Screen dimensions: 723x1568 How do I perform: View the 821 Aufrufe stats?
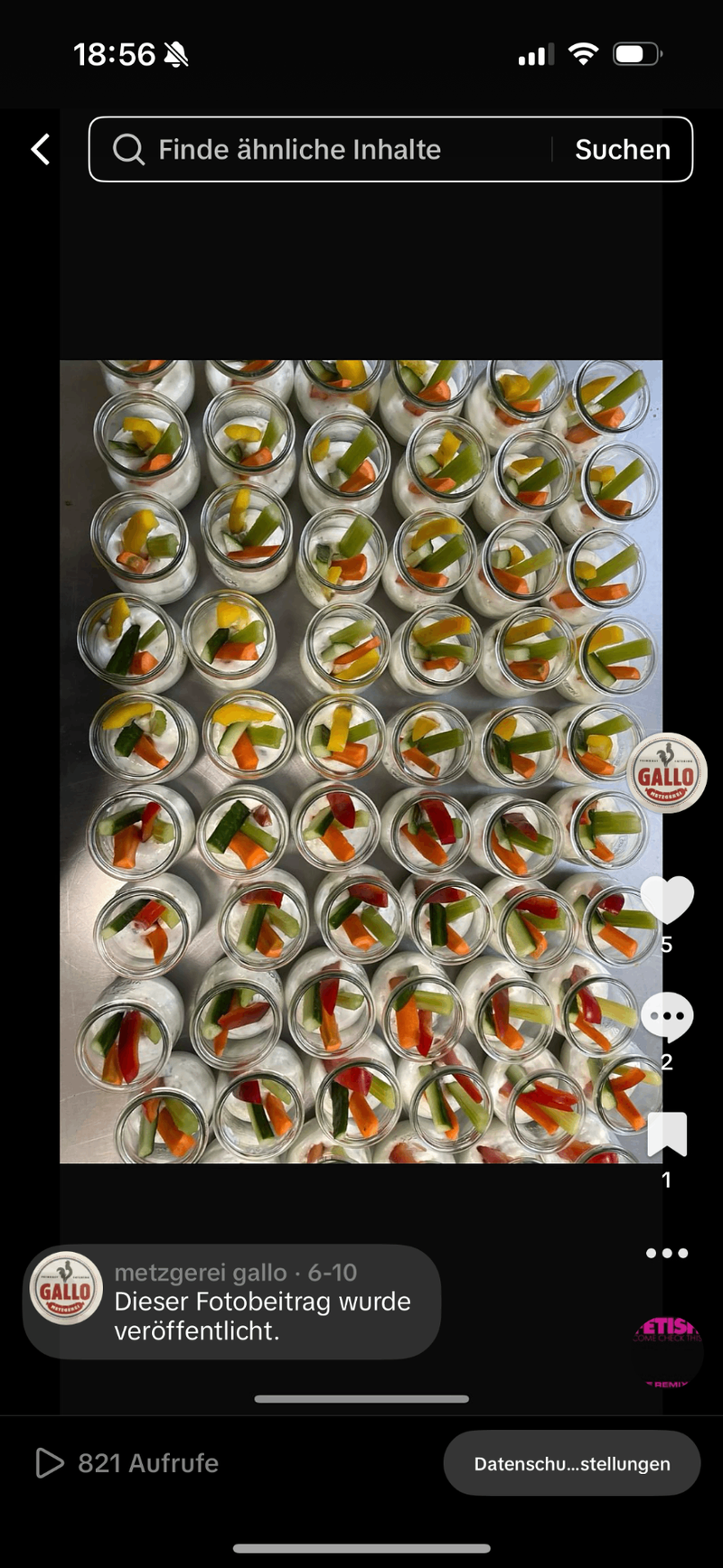(x=127, y=1463)
